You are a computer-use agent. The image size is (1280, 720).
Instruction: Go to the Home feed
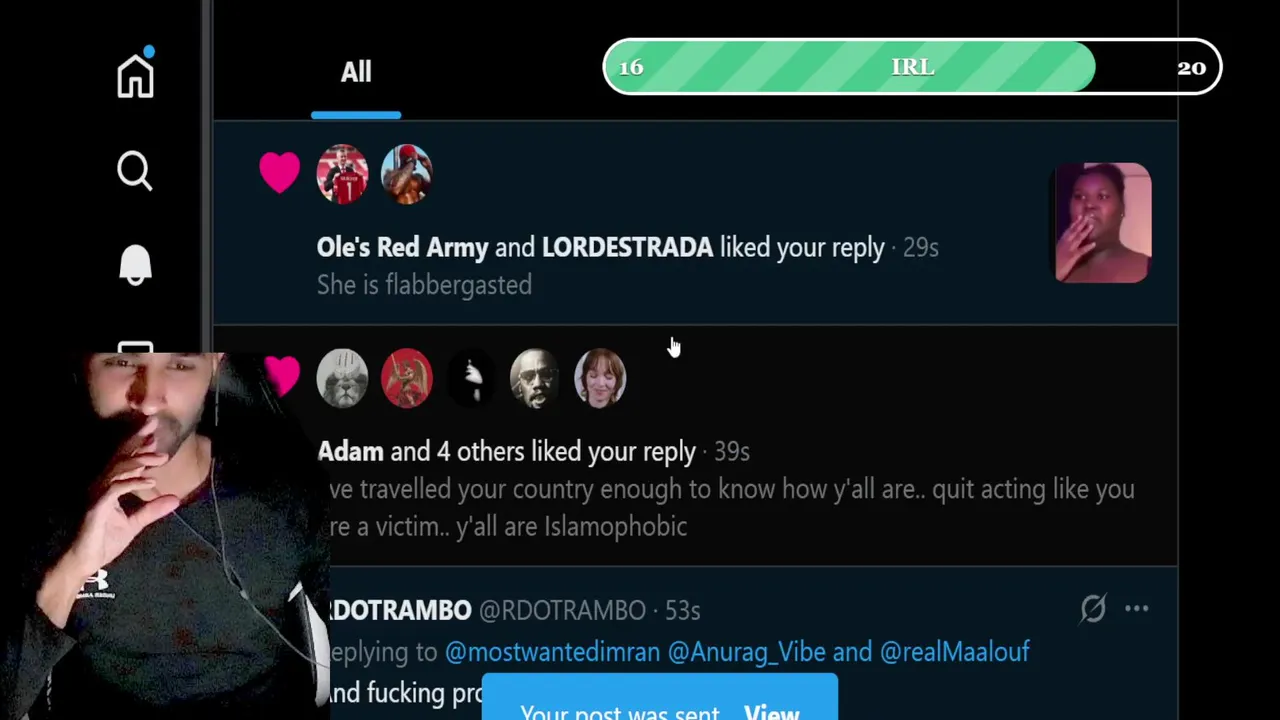(135, 76)
